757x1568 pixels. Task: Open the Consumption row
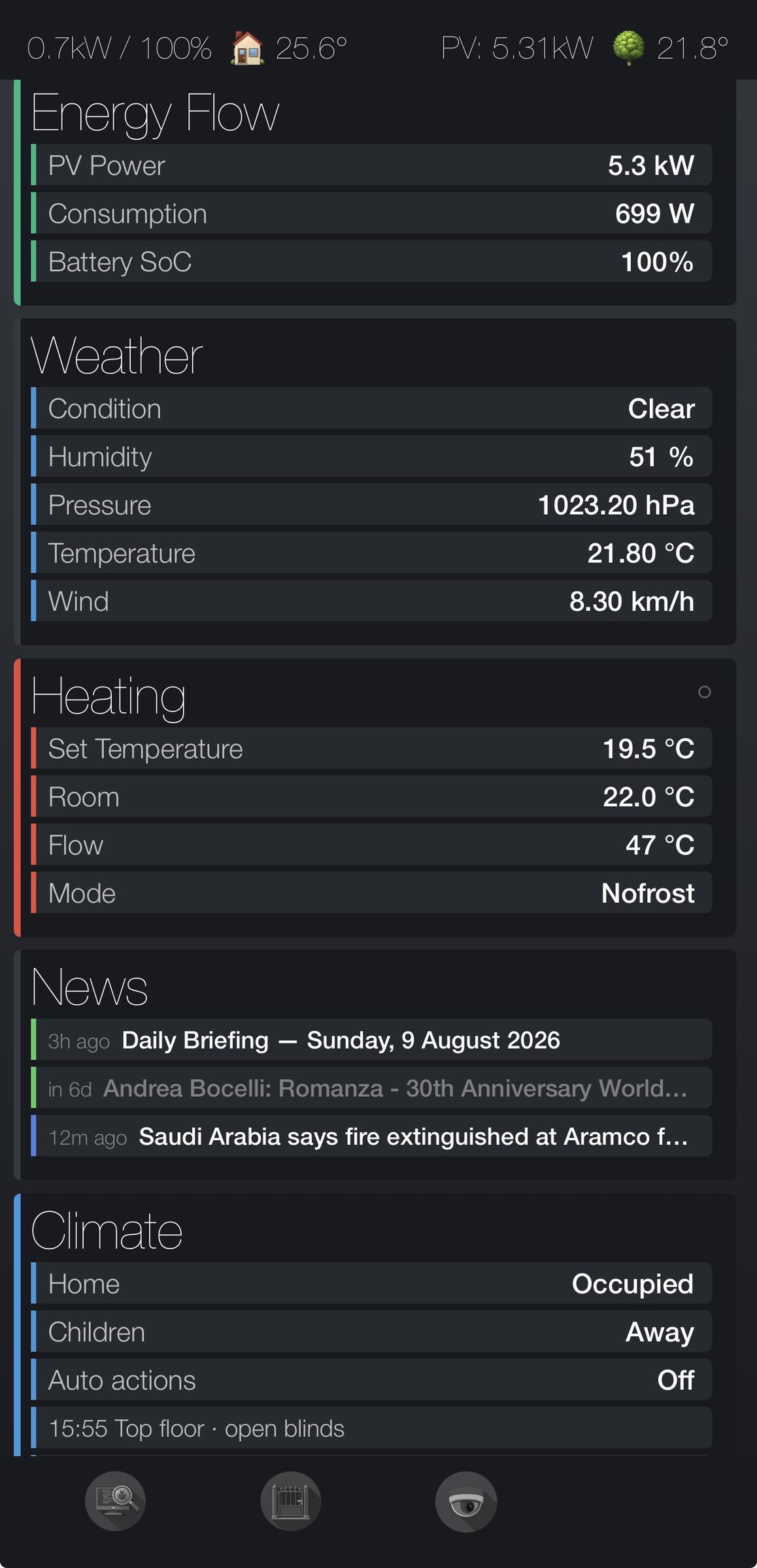[371, 213]
